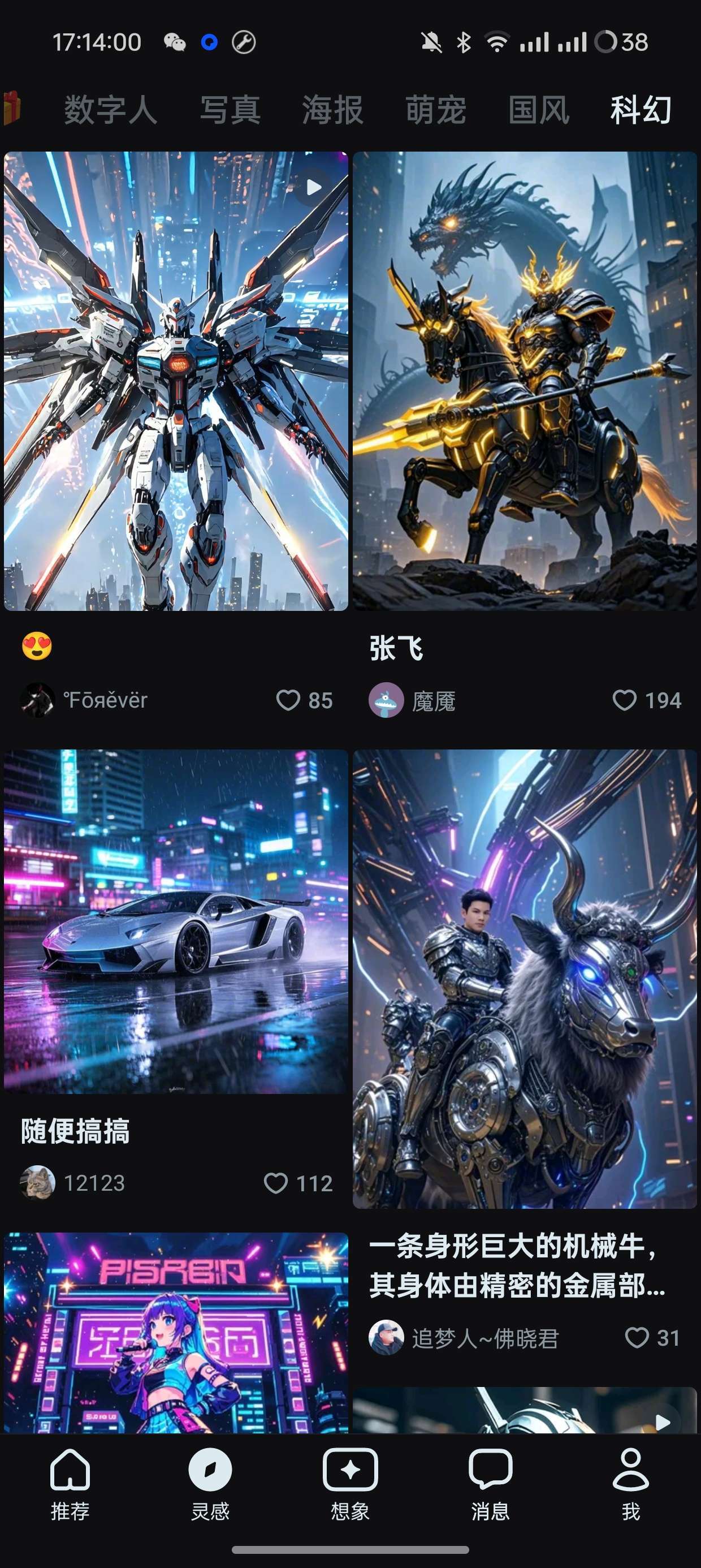Select the 写真 category tab
This screenshot has width=701, height=1568.
230,110
